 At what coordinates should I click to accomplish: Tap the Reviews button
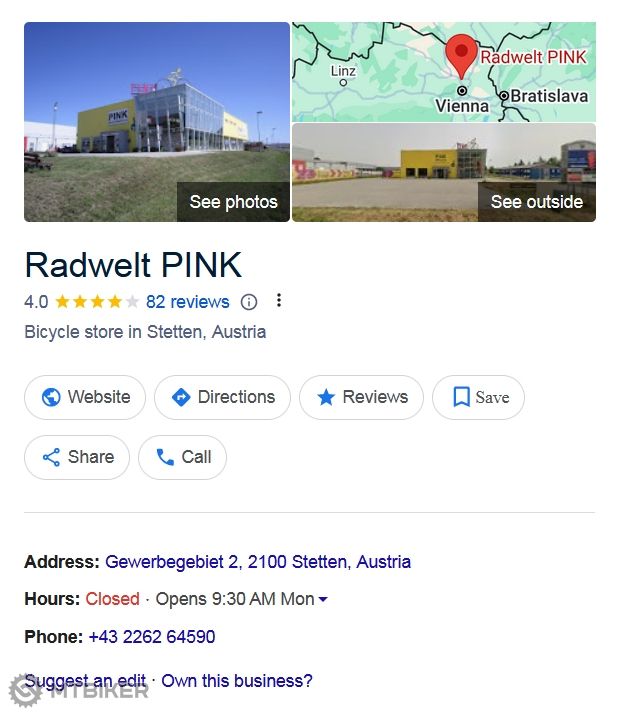[361, 397]
